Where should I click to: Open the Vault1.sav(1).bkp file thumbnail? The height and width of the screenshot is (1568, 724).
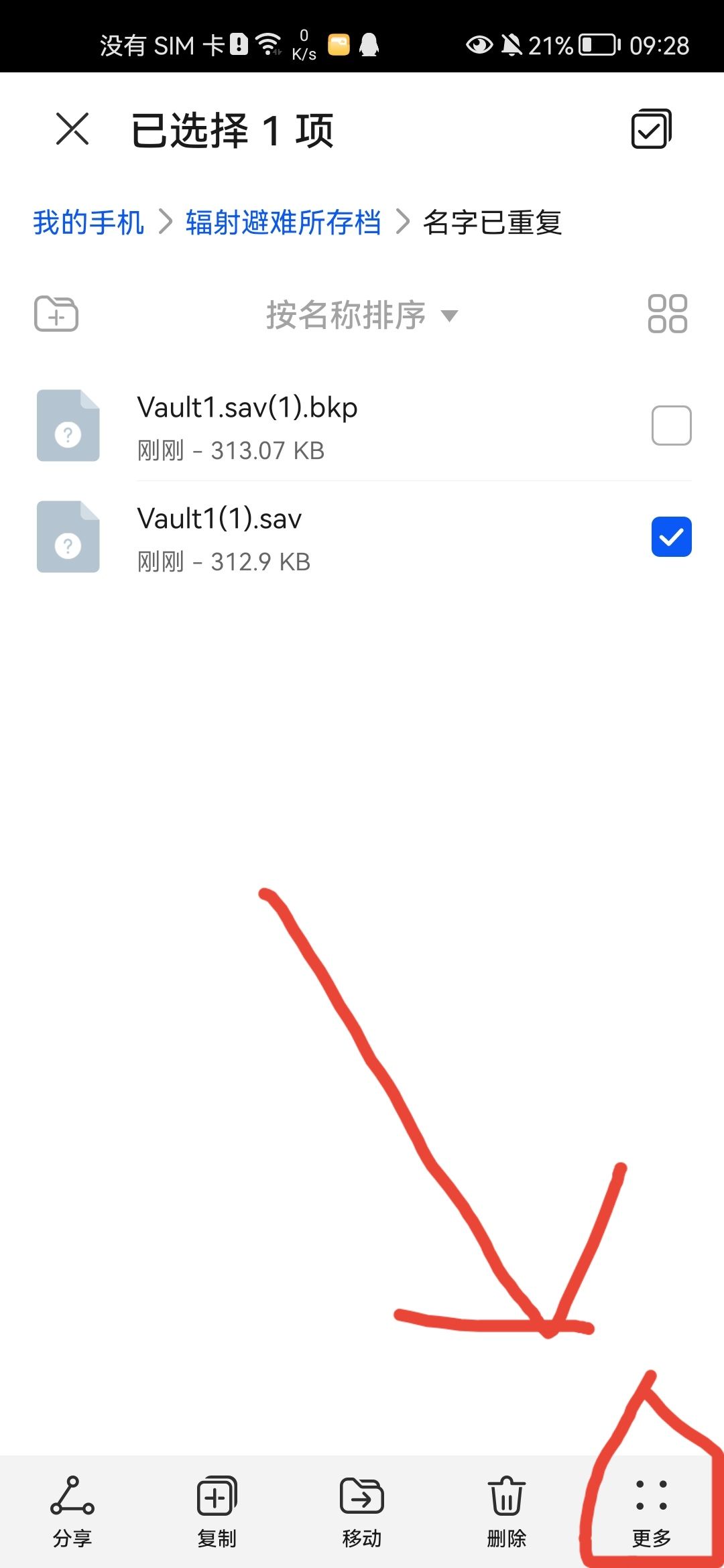tap(67, 426)
